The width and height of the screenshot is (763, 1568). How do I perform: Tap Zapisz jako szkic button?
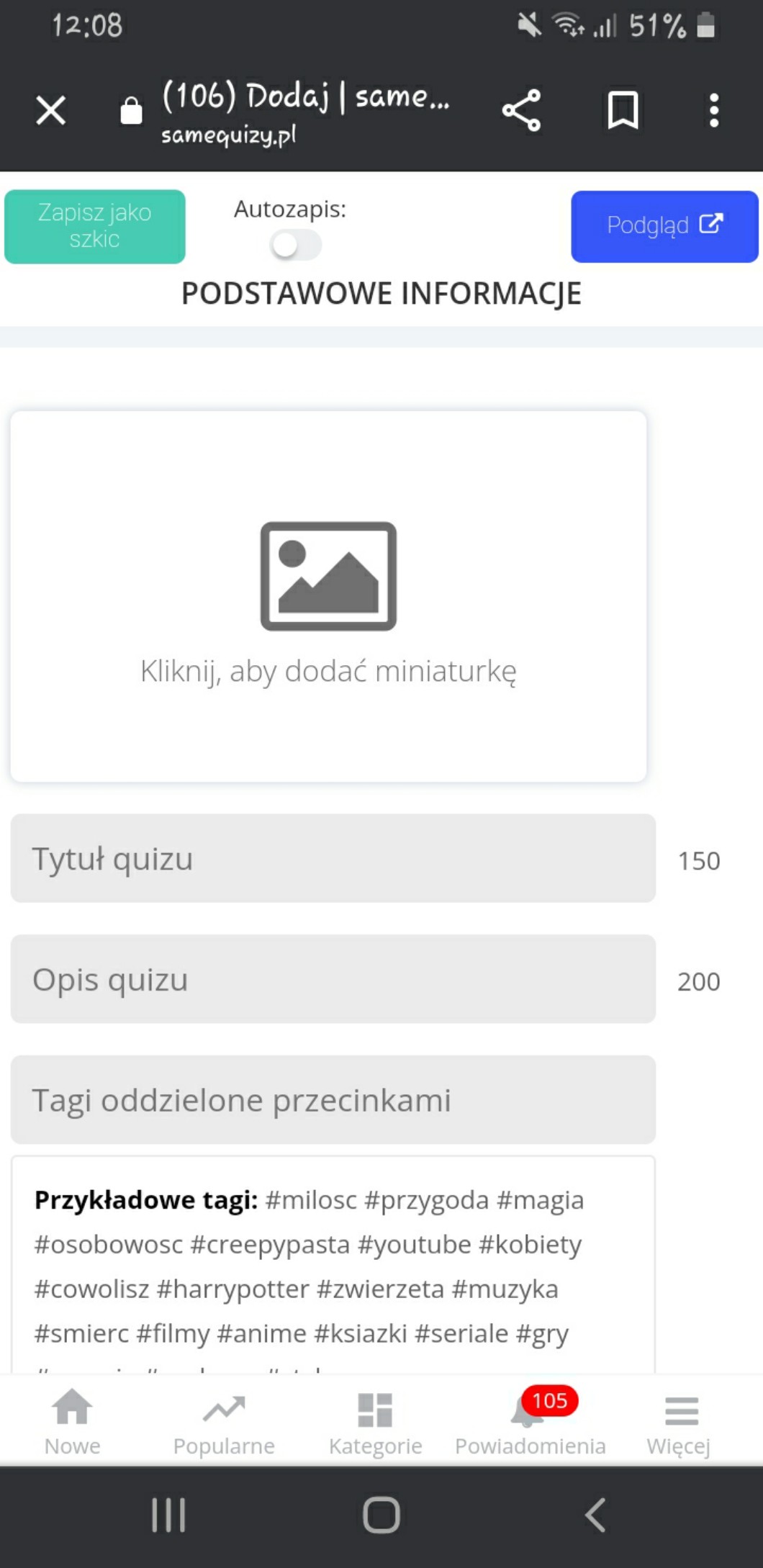pos(95,226)
